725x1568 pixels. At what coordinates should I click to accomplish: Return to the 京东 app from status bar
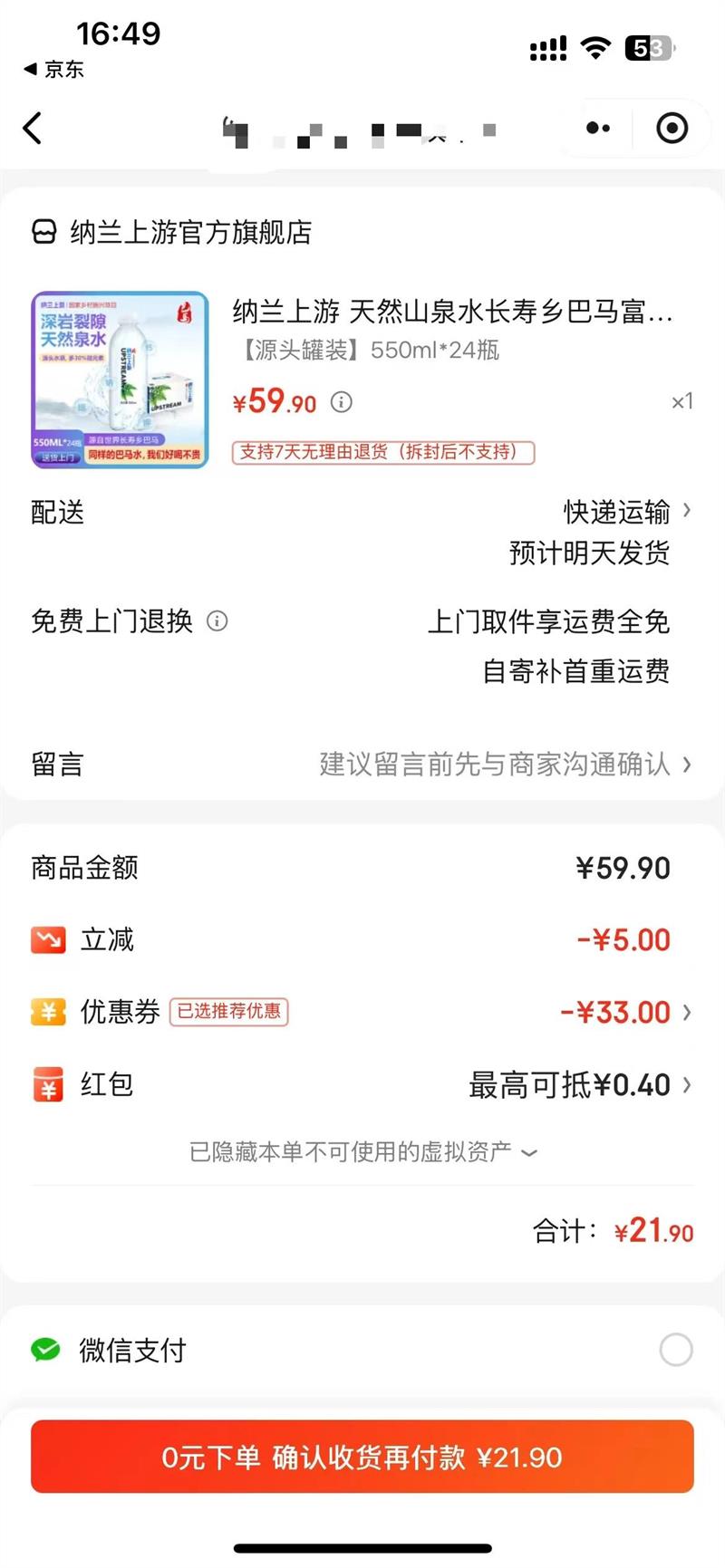pyautogui.click(x=54, y=70)
